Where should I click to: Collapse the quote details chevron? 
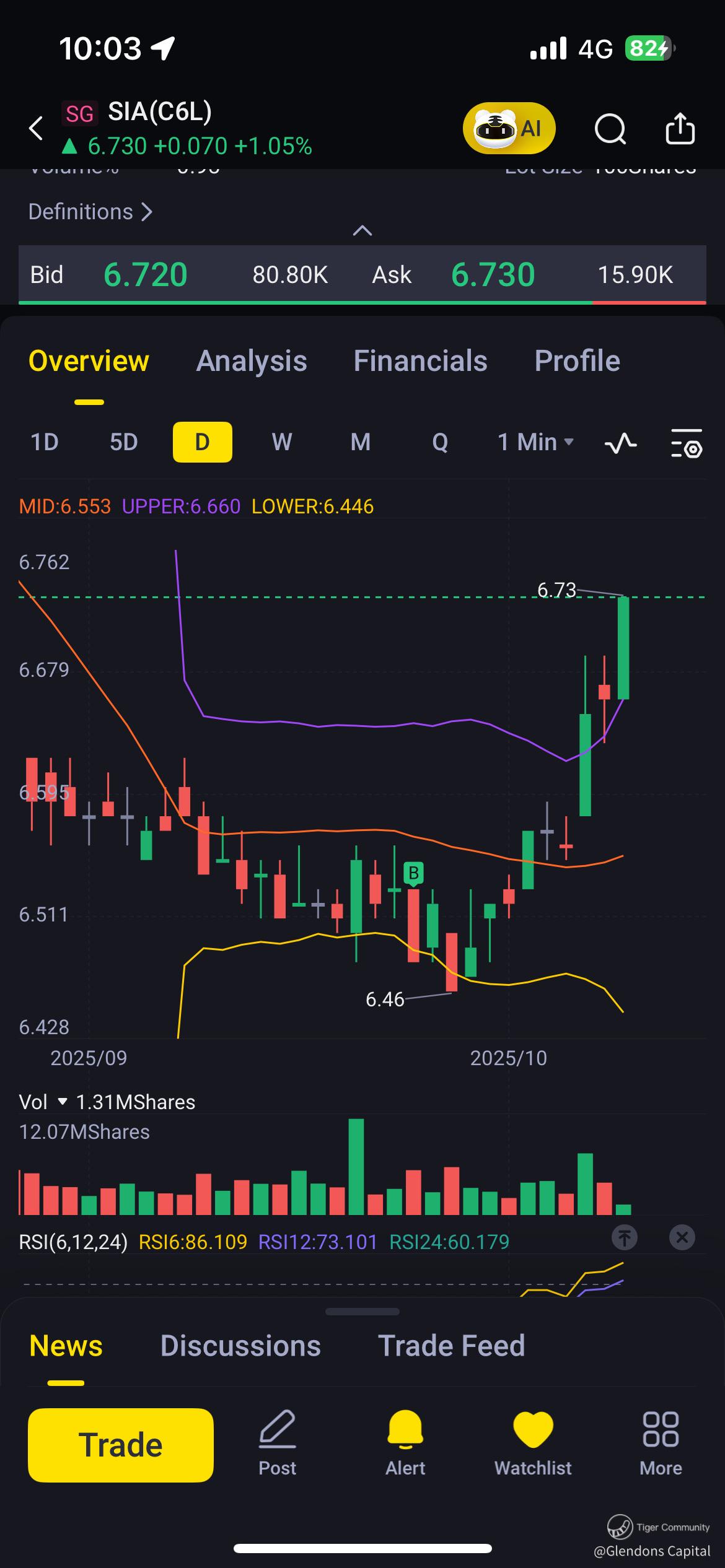coord(362,231)
